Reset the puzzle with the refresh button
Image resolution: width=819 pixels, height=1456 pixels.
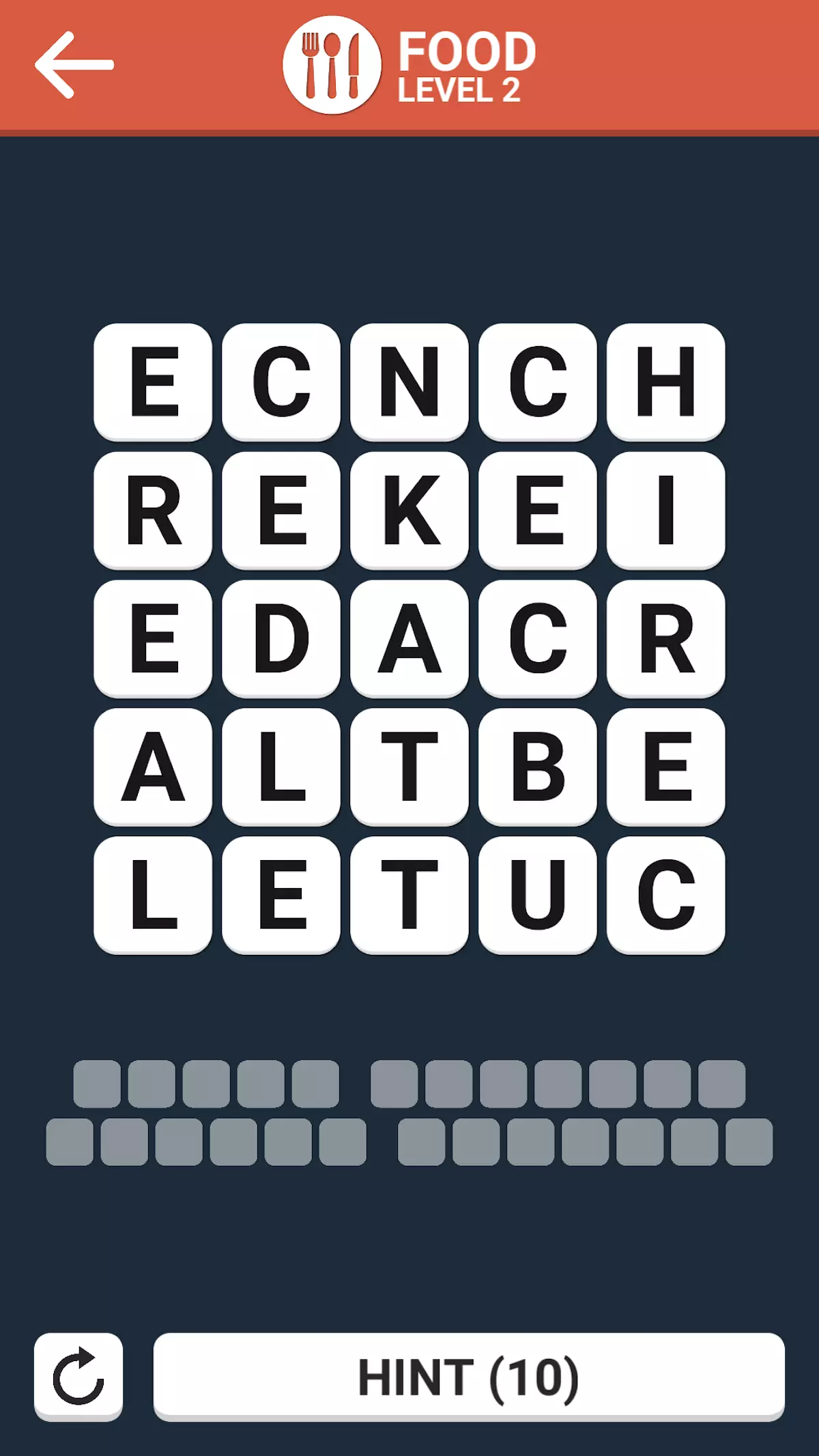[x=78, y=1376]
